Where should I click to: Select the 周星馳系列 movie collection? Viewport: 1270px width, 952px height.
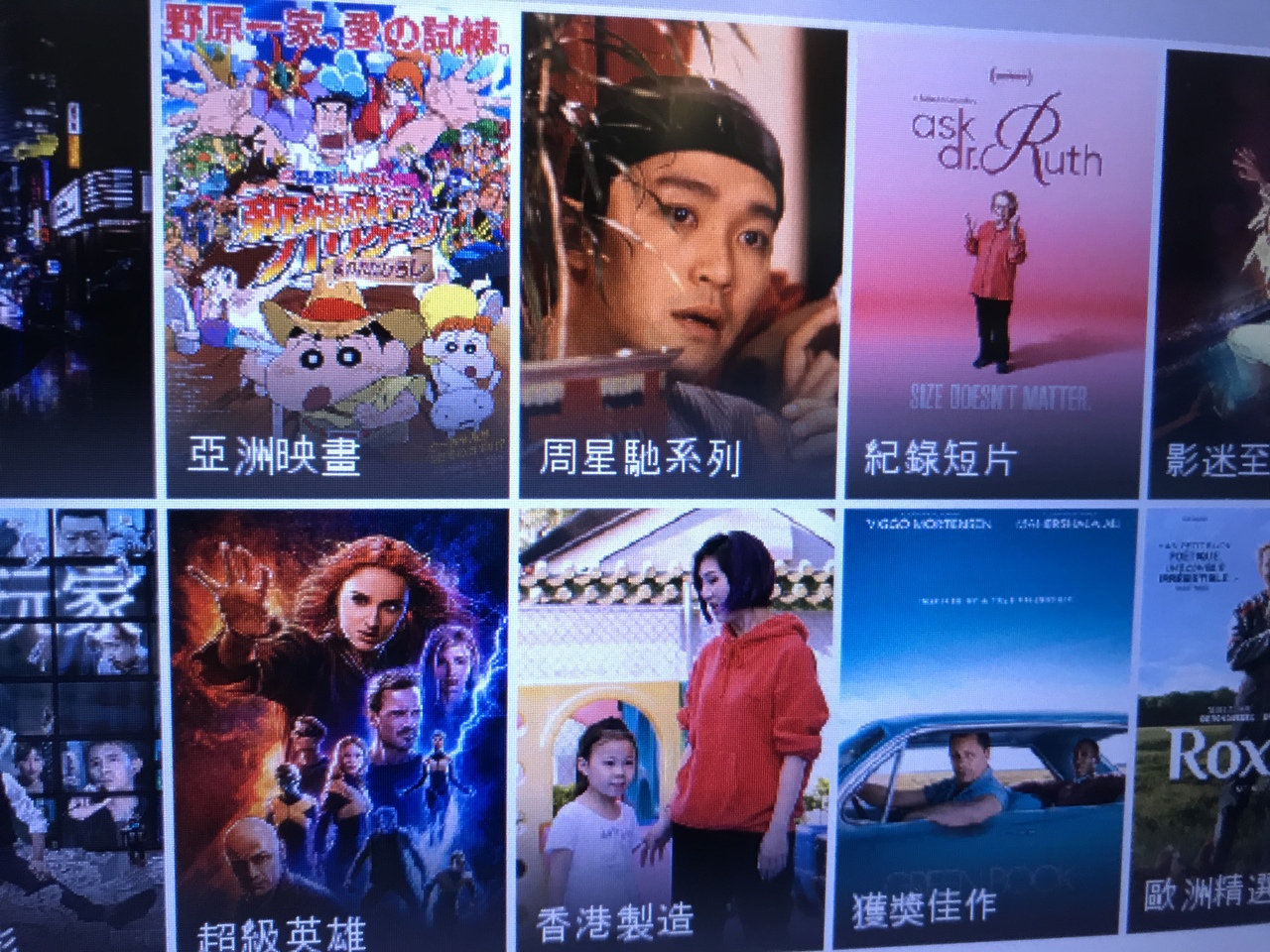[683, 258]
